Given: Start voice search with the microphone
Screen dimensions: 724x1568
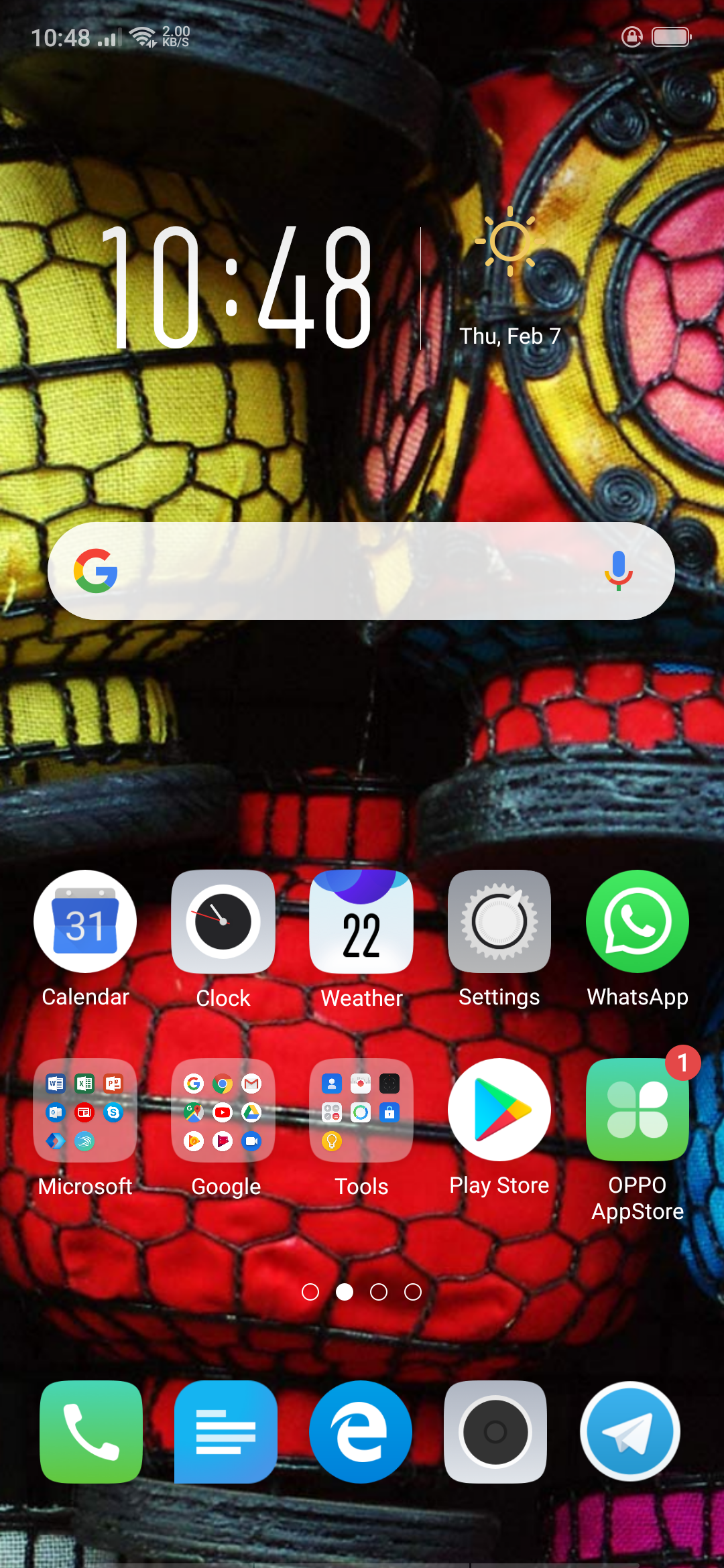Looking at the screenshot, I should (x=618, y=571).
